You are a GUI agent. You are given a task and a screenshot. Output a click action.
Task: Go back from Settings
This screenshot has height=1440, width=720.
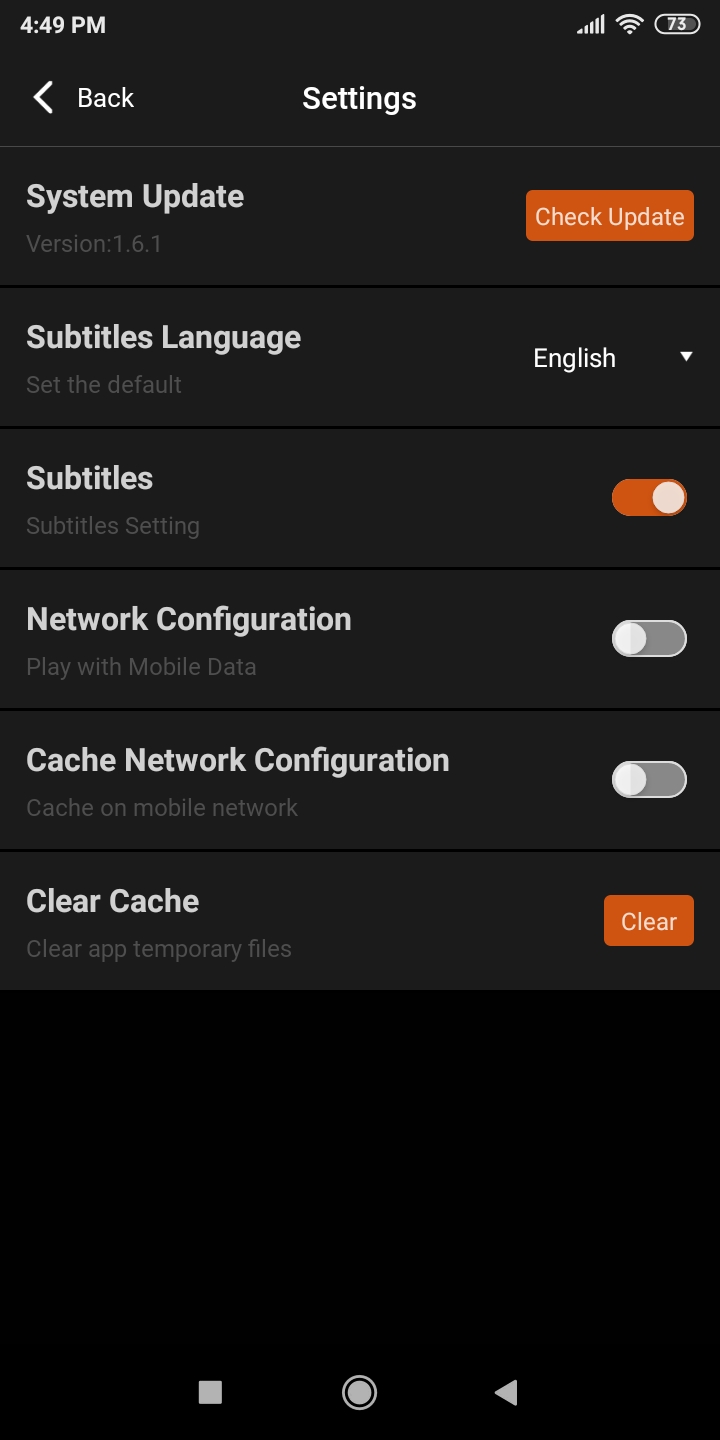83,98
